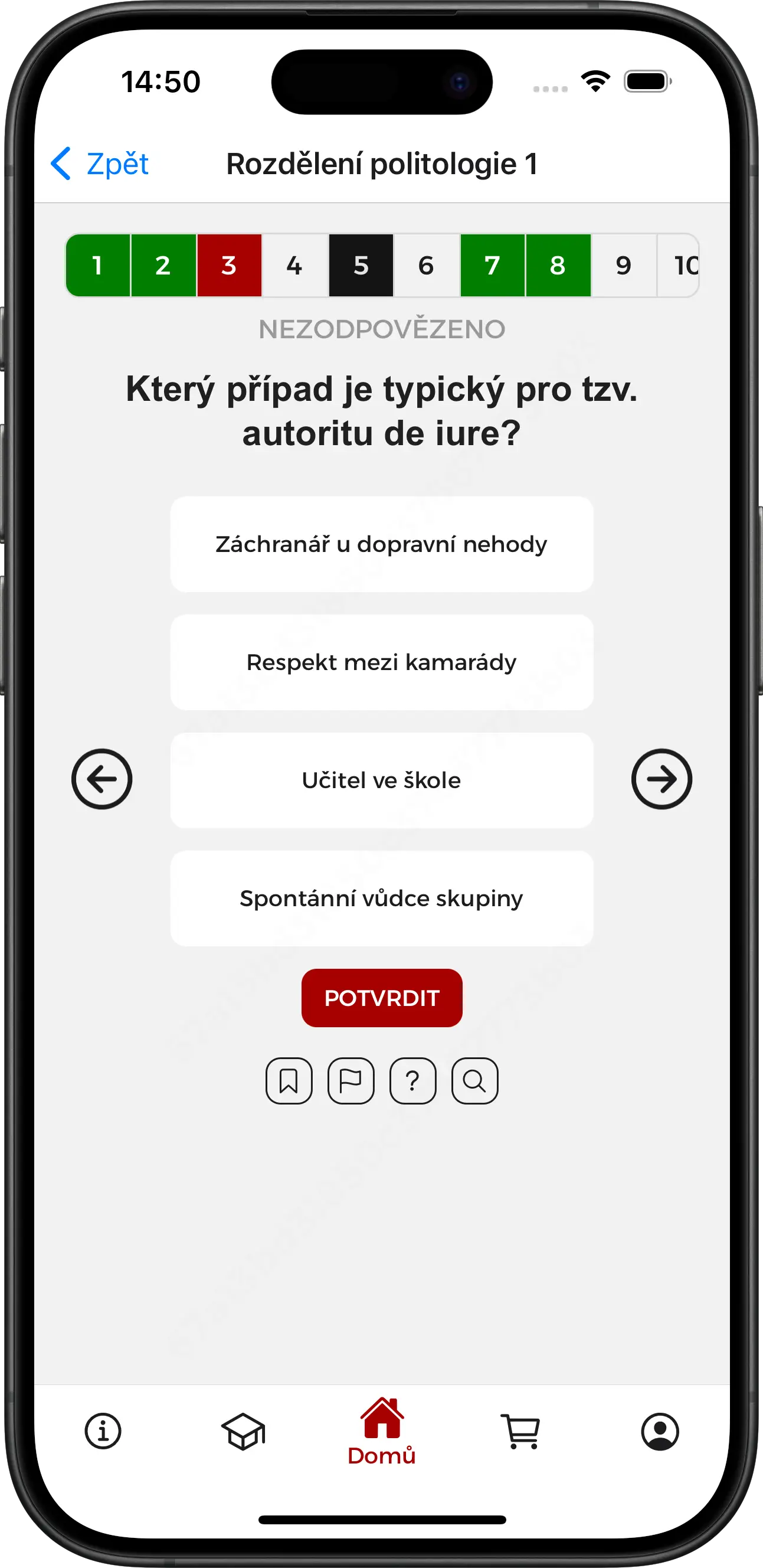Open the info tab in bottom bar
This screenshot has height=1568, width=763.
tap(103, 1431)
